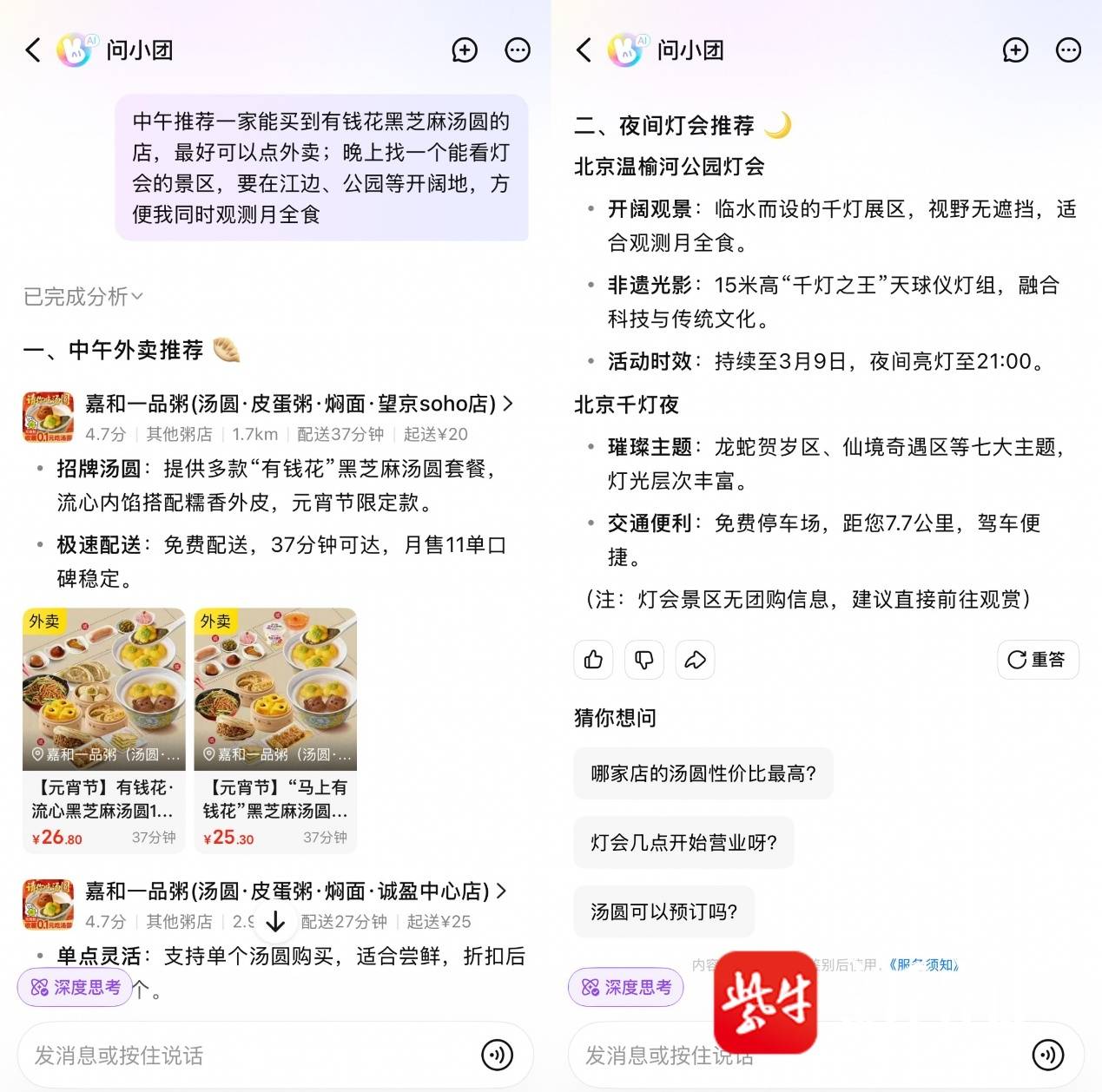Jump to the bottom with the down-arrow button

tap(275, 922)
